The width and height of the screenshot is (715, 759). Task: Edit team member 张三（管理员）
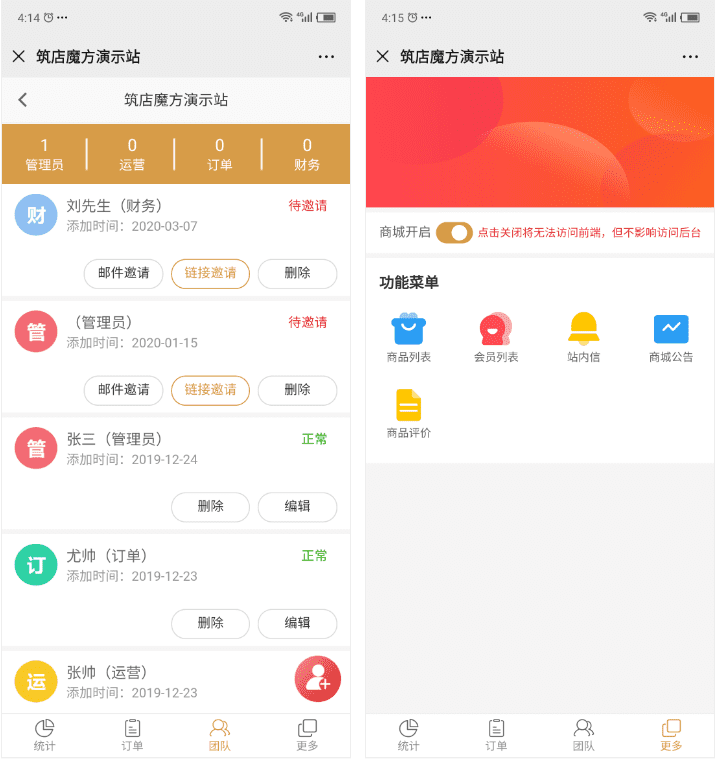297,507
